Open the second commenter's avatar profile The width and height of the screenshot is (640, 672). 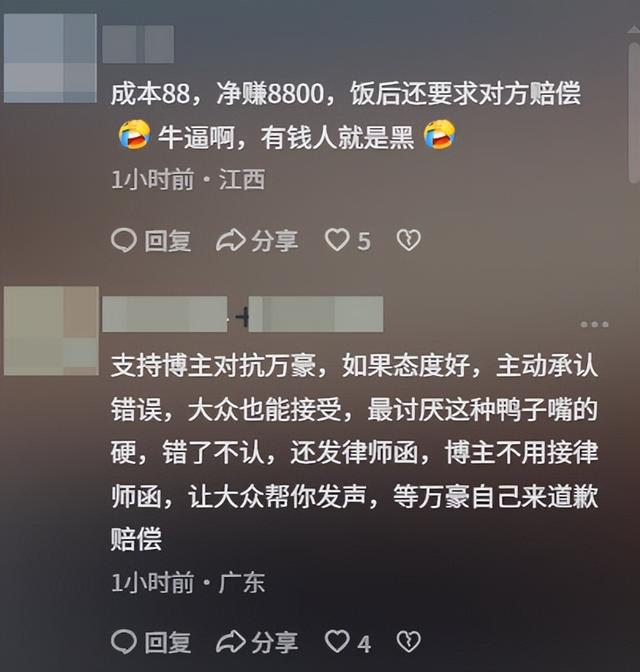point(50,330)
